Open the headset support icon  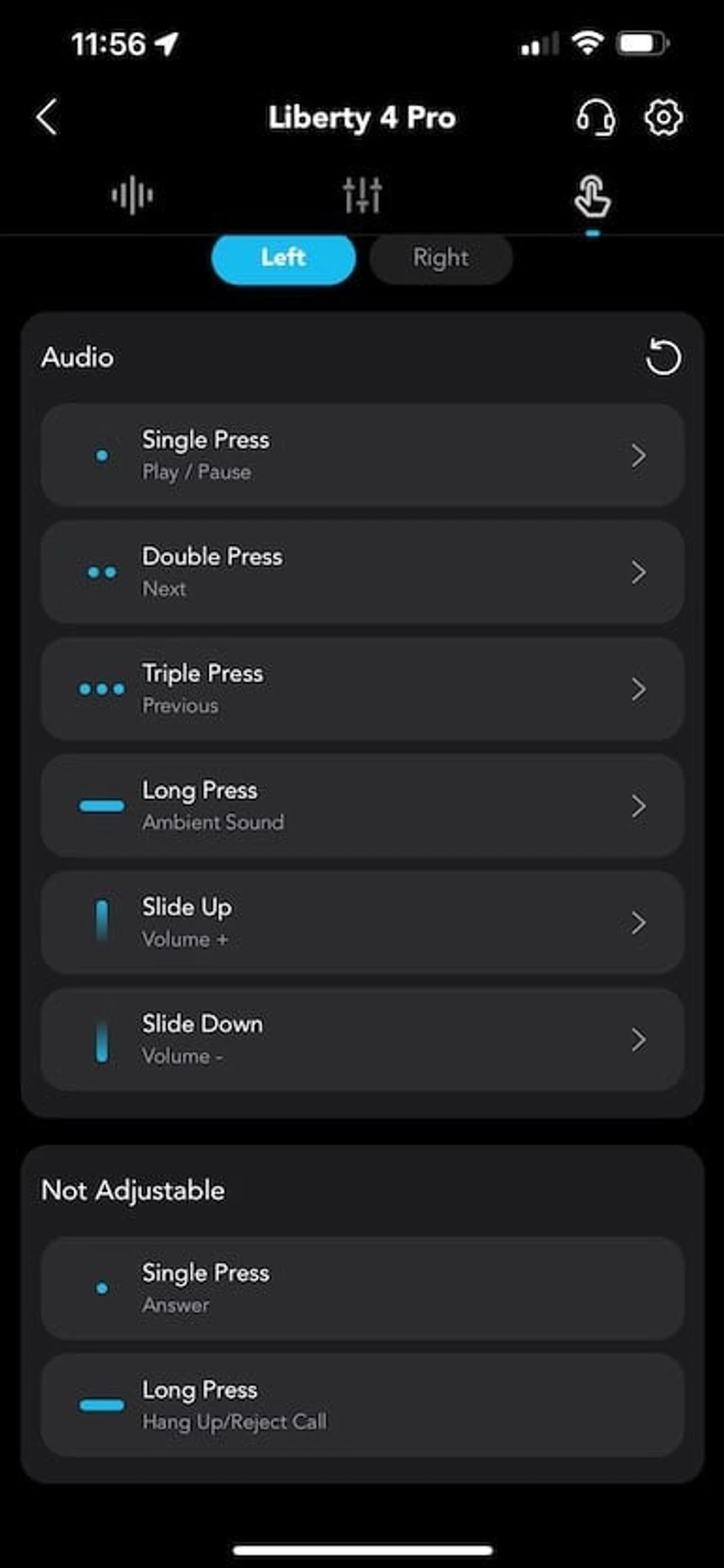pos(596,118)
